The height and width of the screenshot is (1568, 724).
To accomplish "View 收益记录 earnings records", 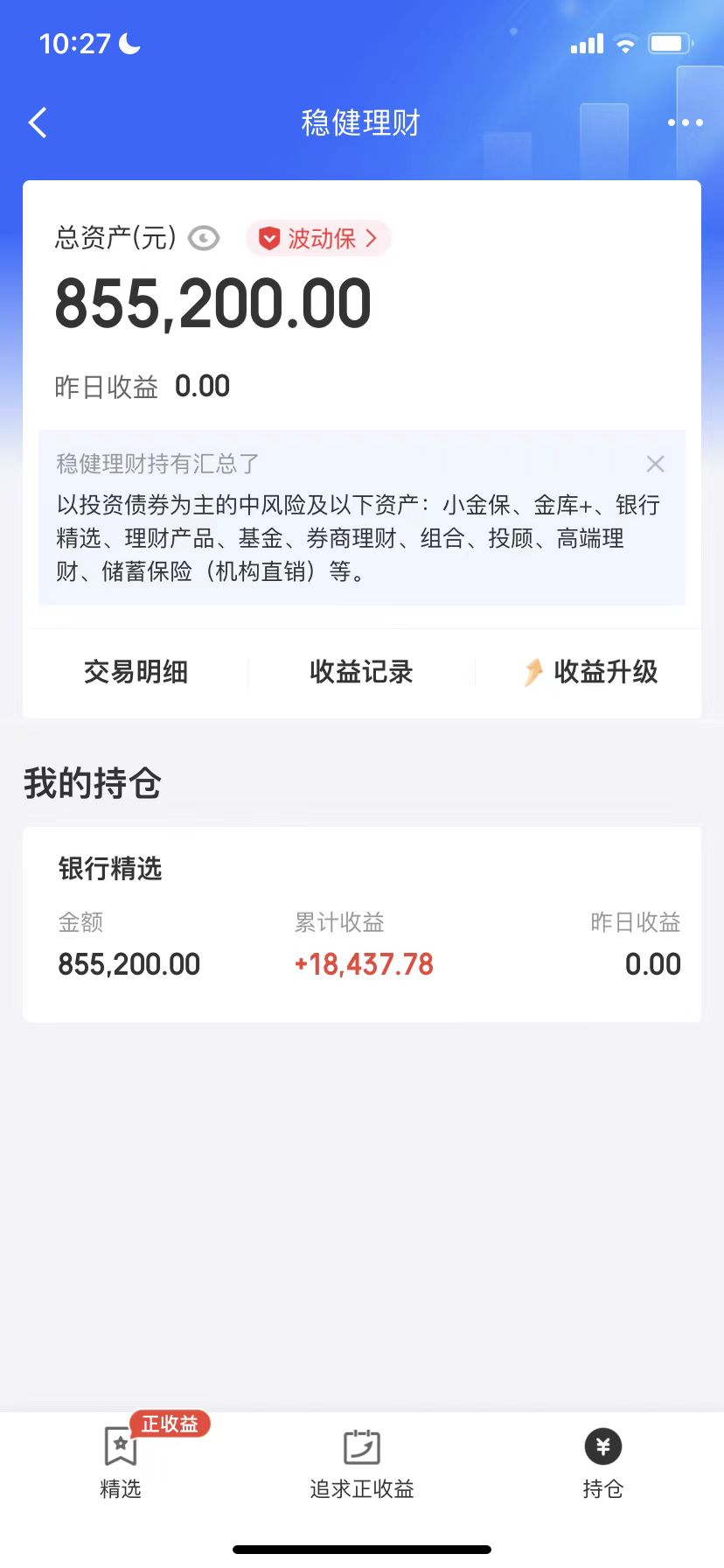I will 361,672.
